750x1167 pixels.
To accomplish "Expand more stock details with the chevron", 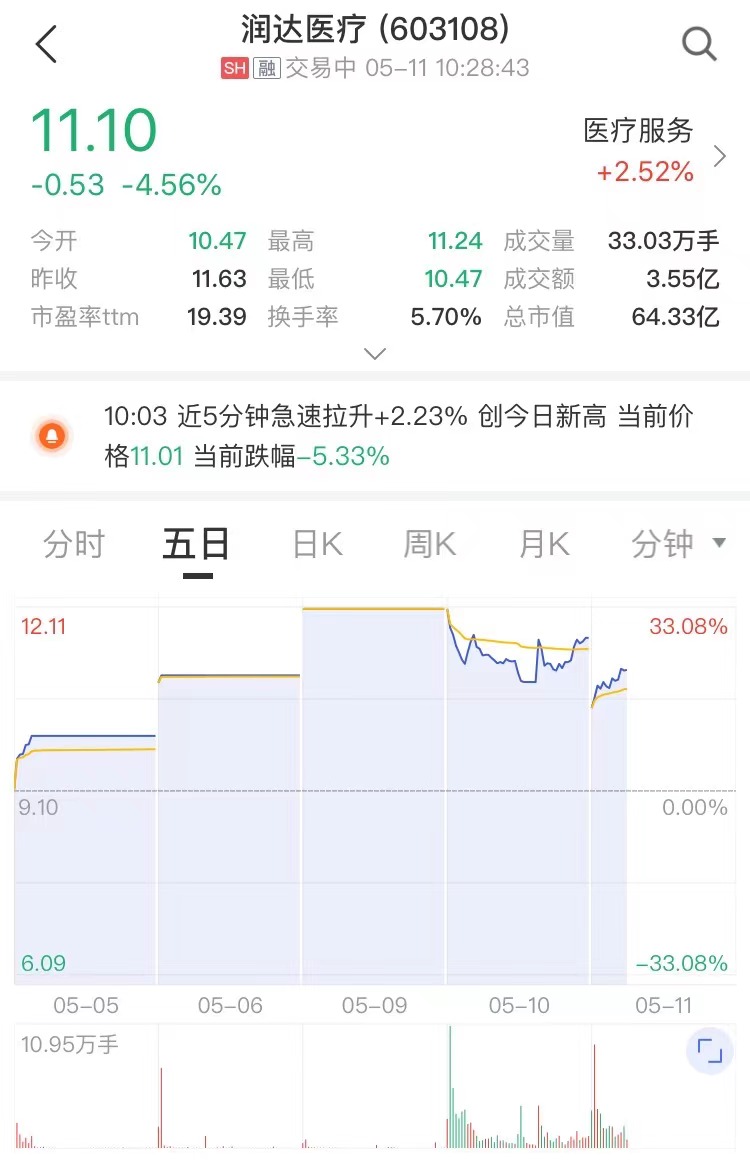I will pyautogui.click(x=375, y=353).
